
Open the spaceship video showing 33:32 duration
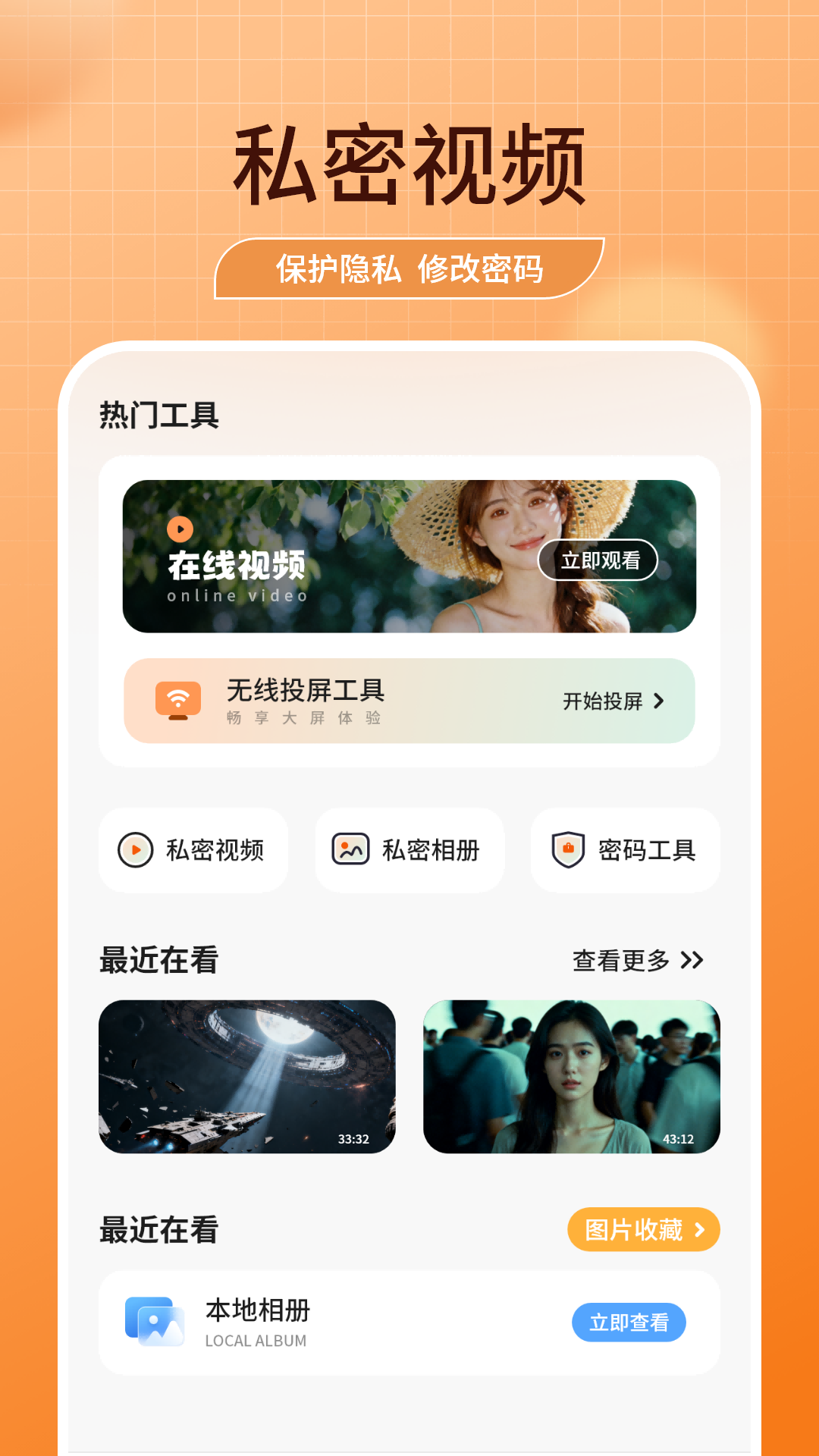point(247,1076)
